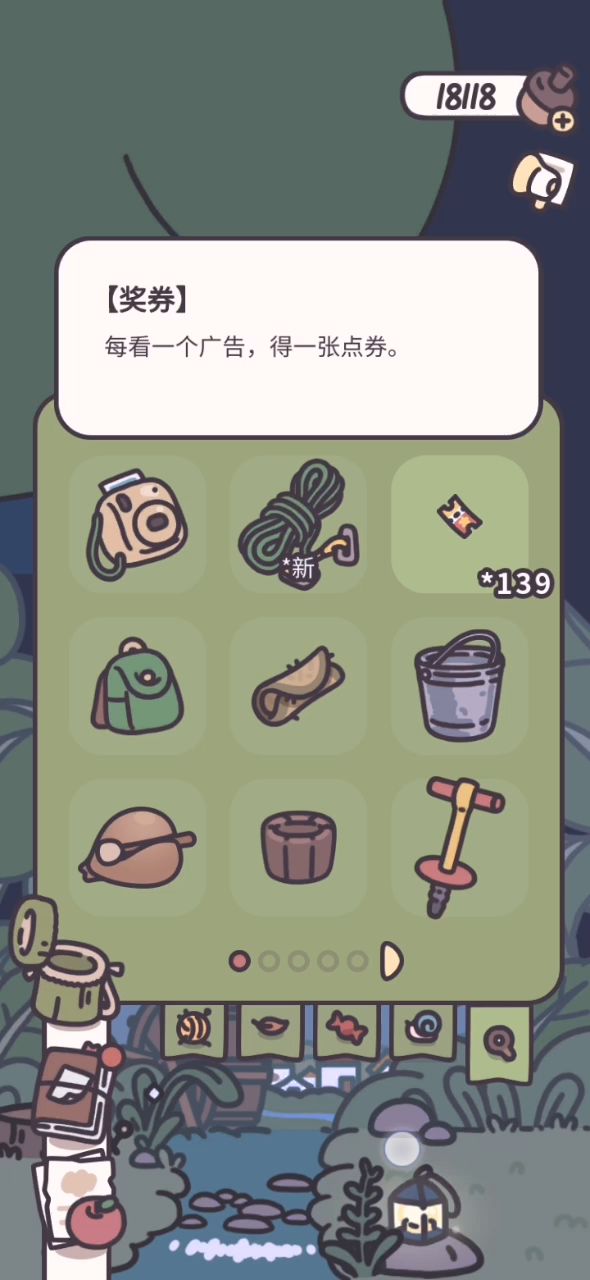Screen dimensions: 590x1280
Task: Switch to the leaf tab
Action: tap(271, 1028)
